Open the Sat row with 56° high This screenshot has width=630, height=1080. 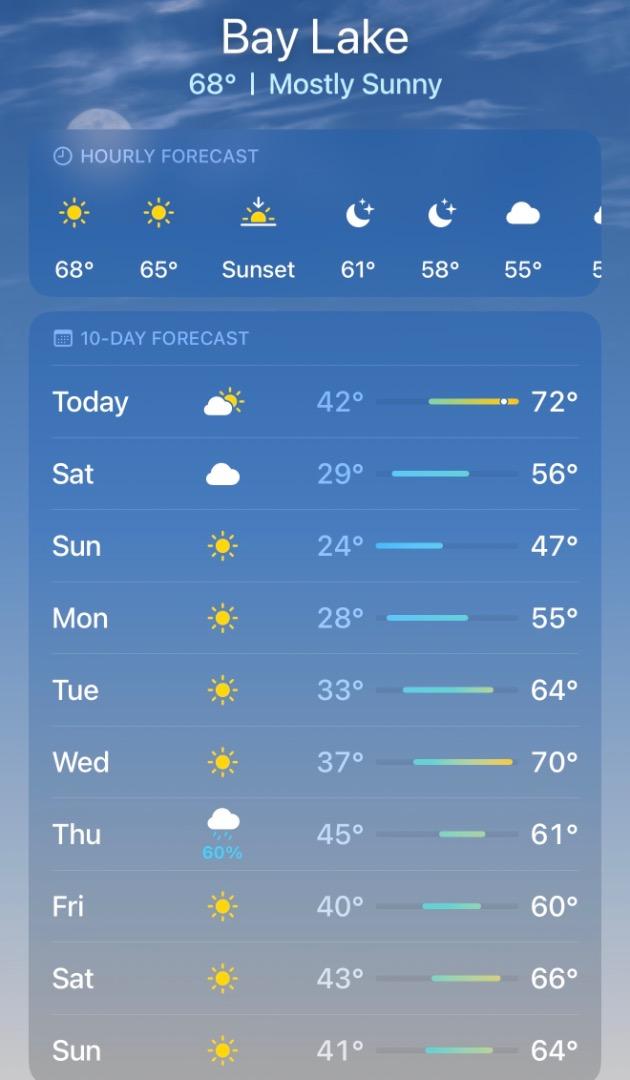click(315, 474)
